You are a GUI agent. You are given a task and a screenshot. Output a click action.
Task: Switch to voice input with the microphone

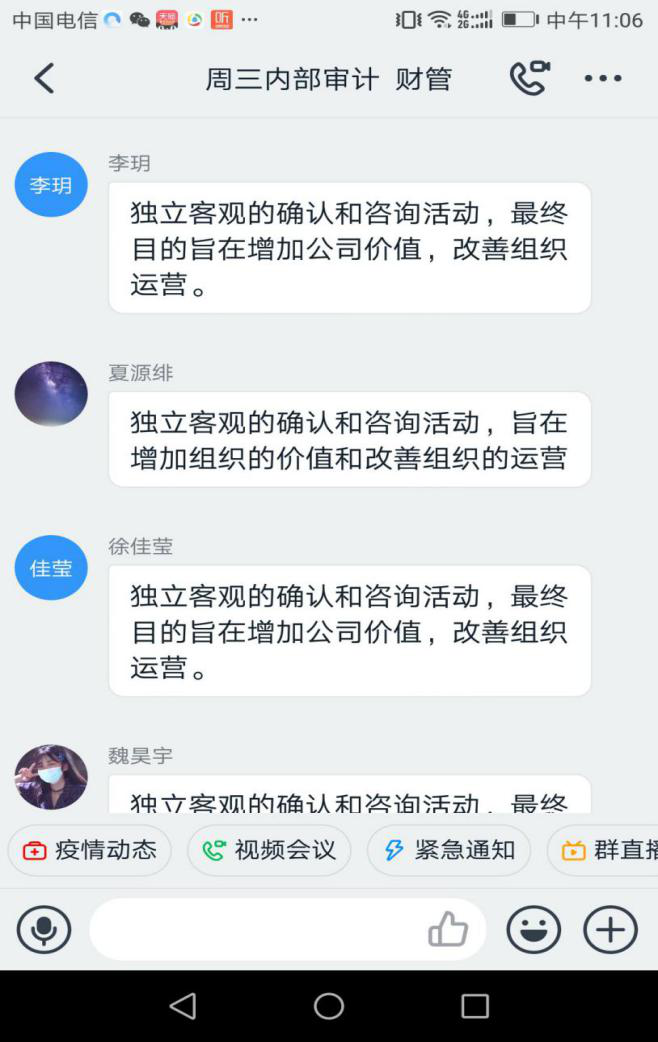[x=44, y=930]
